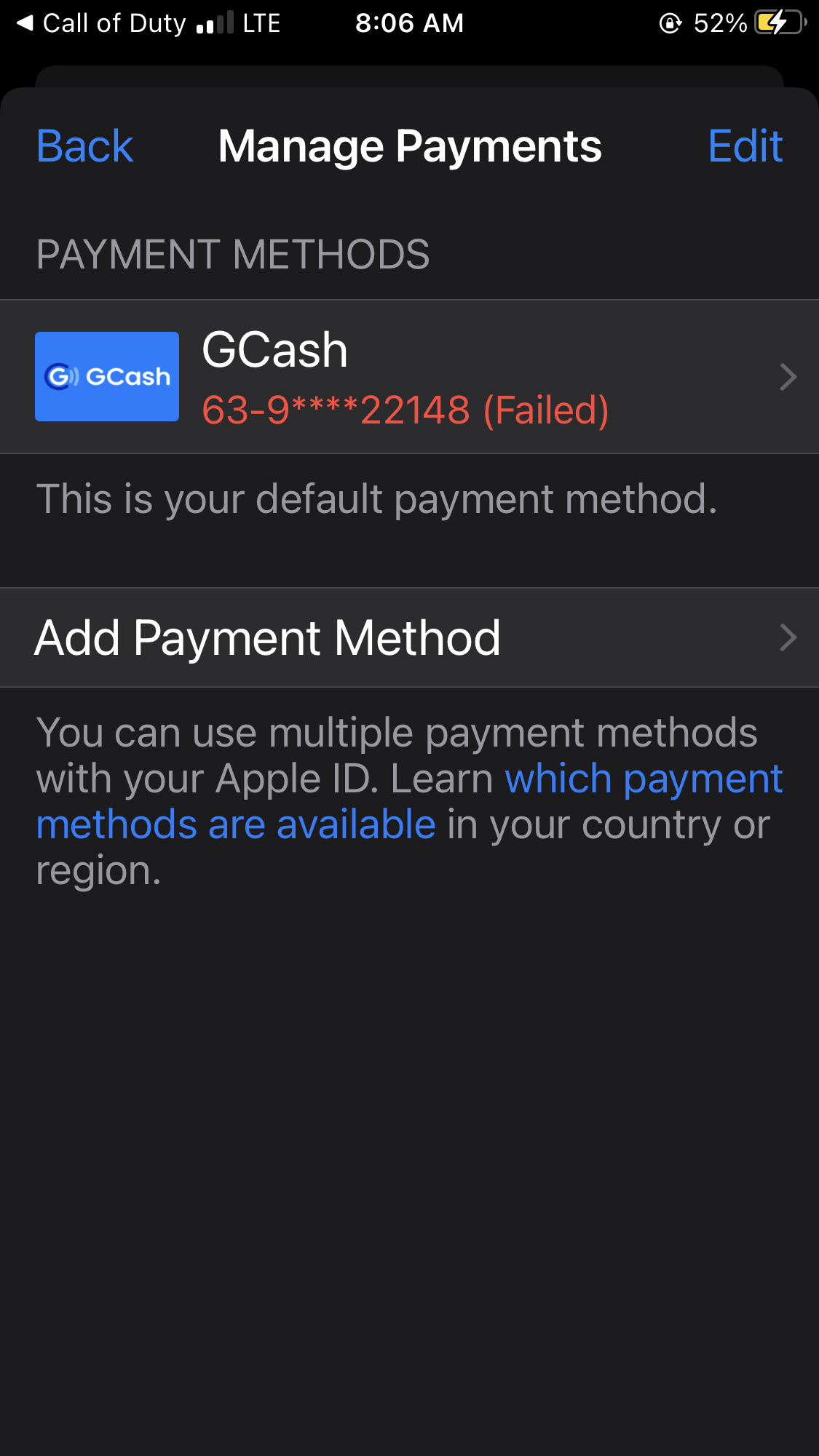The height and width of the screenshot is (1456, 819).
Task: Open the available payment methods link
Action: 643,779
